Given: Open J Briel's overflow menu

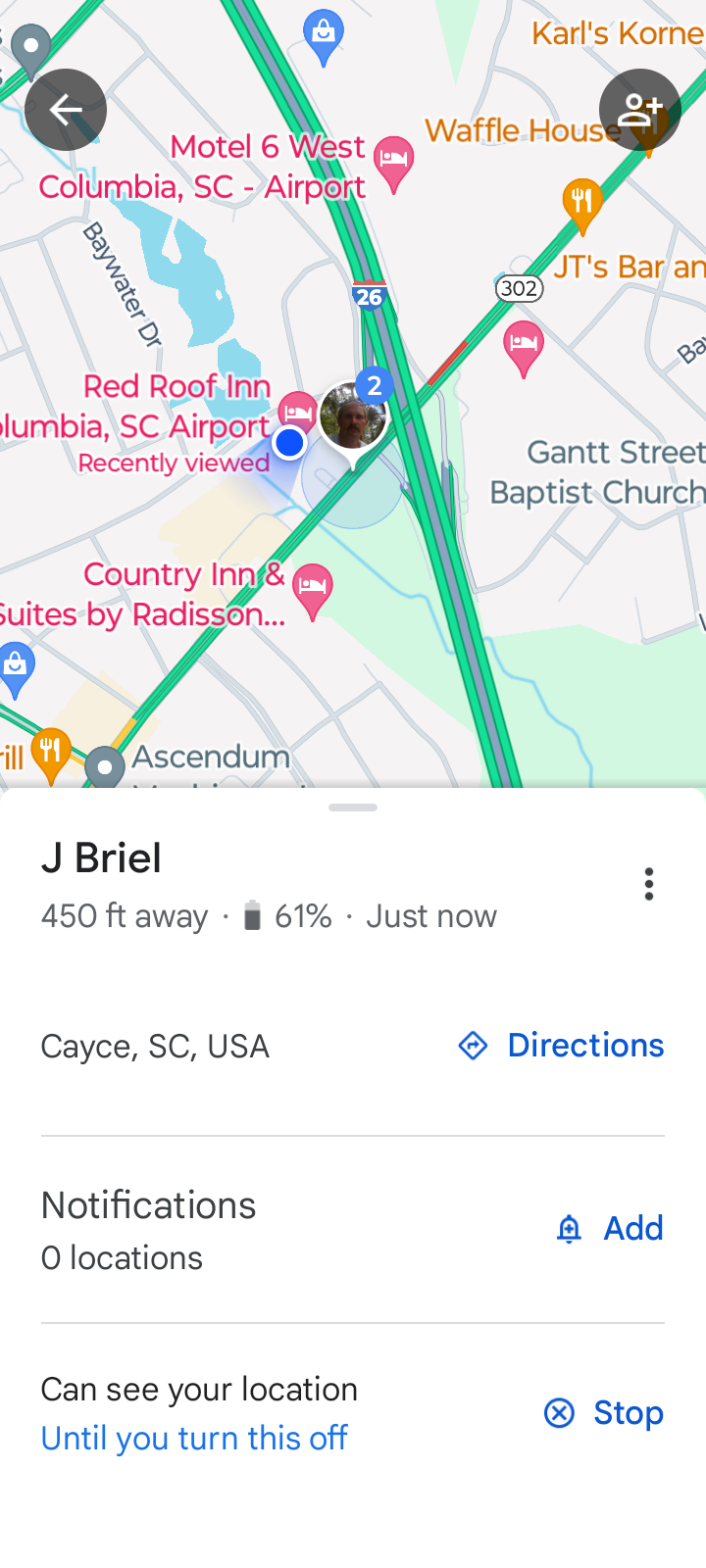Looking at the screenshot, I should click(648, 884).
